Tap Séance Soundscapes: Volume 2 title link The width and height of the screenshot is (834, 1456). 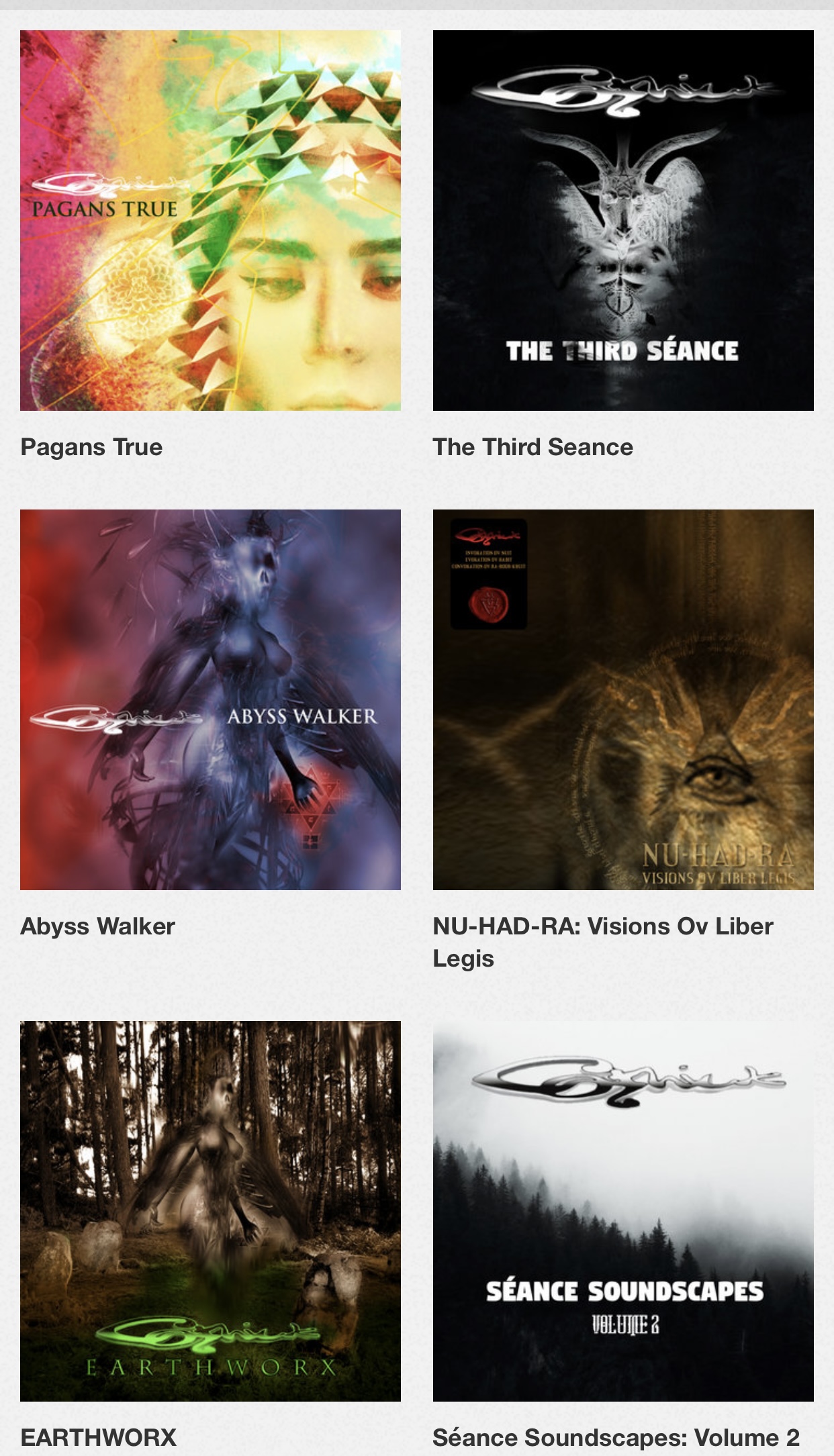[616, 1437]
